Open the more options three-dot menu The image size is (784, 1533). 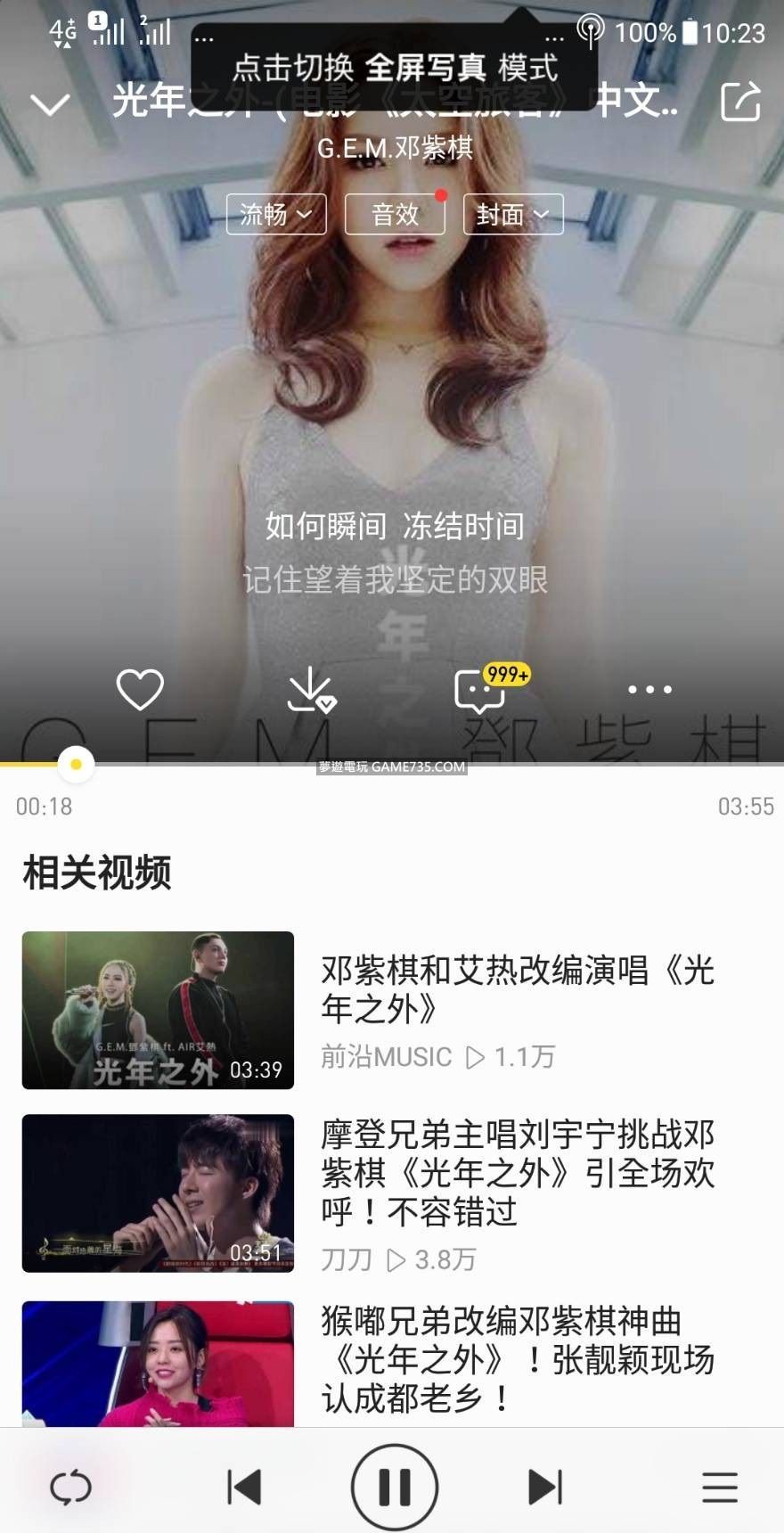649,689
